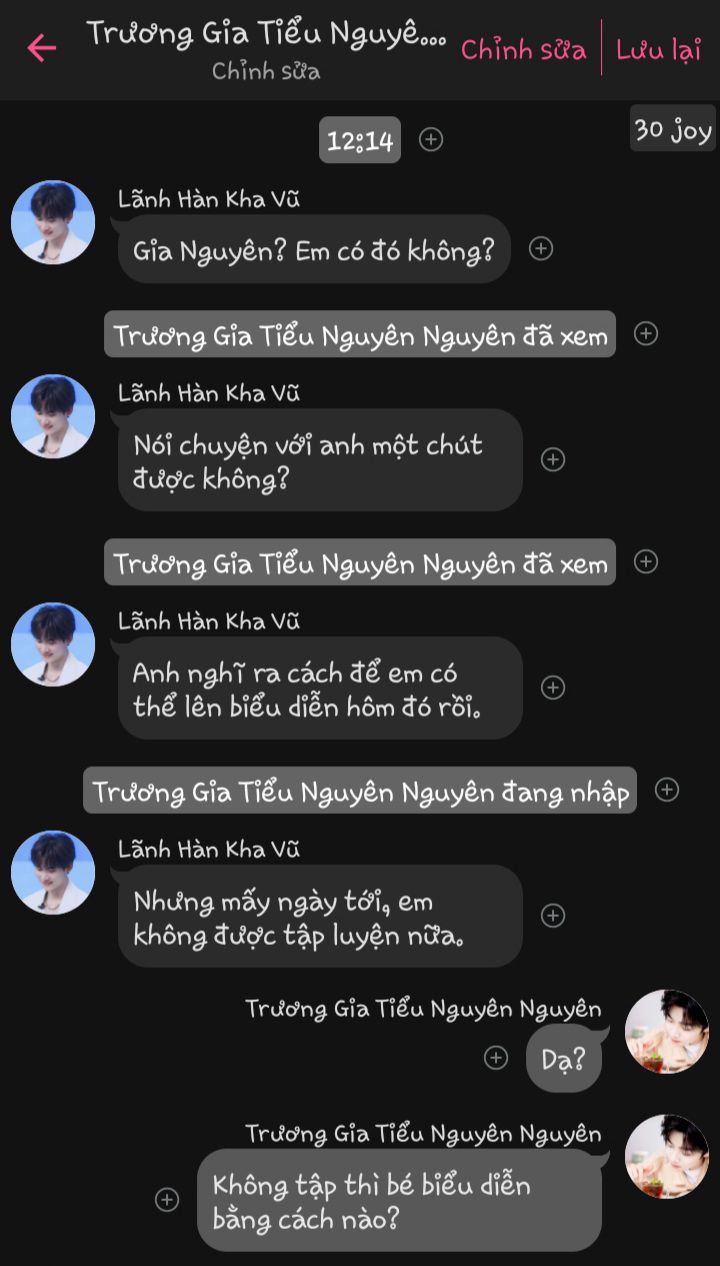Tap the plus icon beside the 12:14 timestamp
Viewport: 720px width, 1266px height.
(x=431, y=139)
